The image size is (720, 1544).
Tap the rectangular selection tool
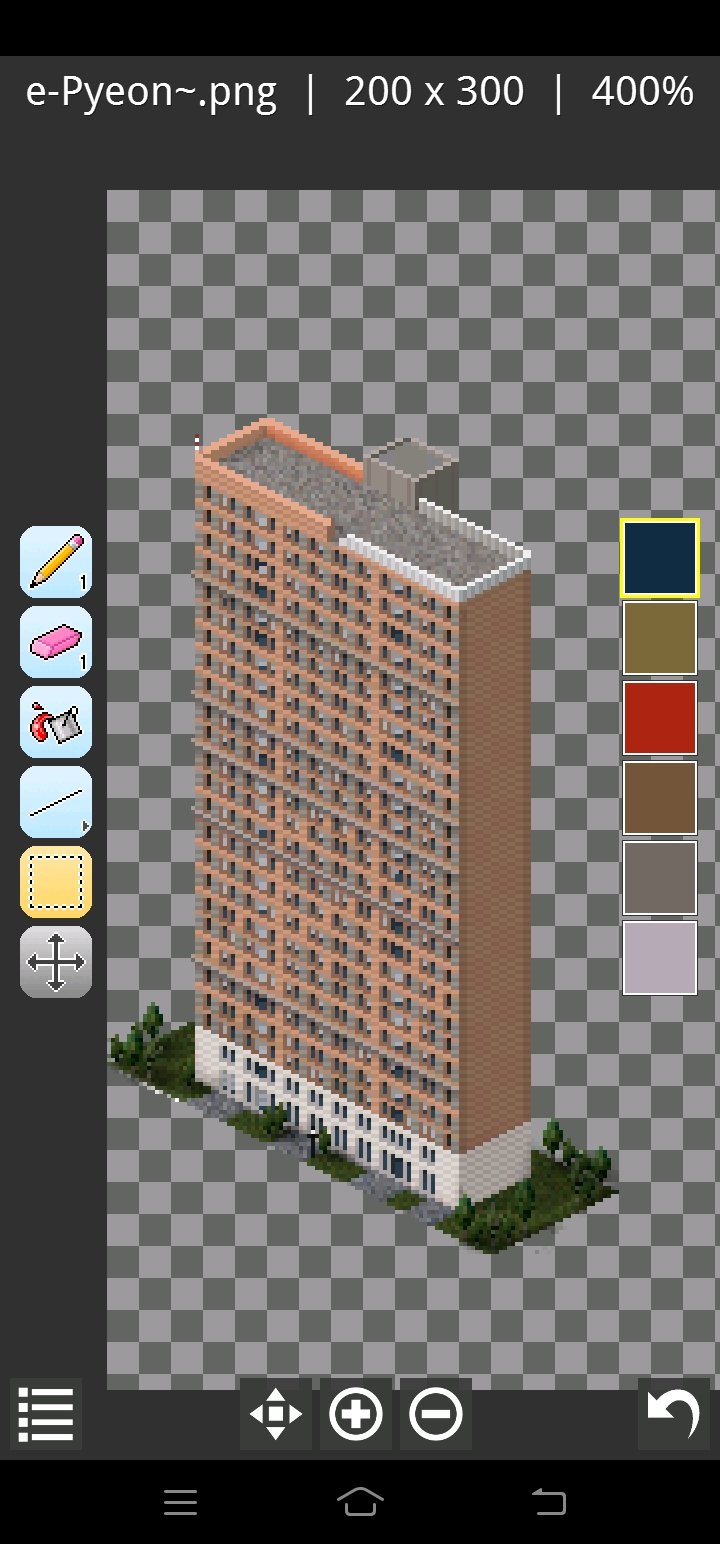coord(56,882)
